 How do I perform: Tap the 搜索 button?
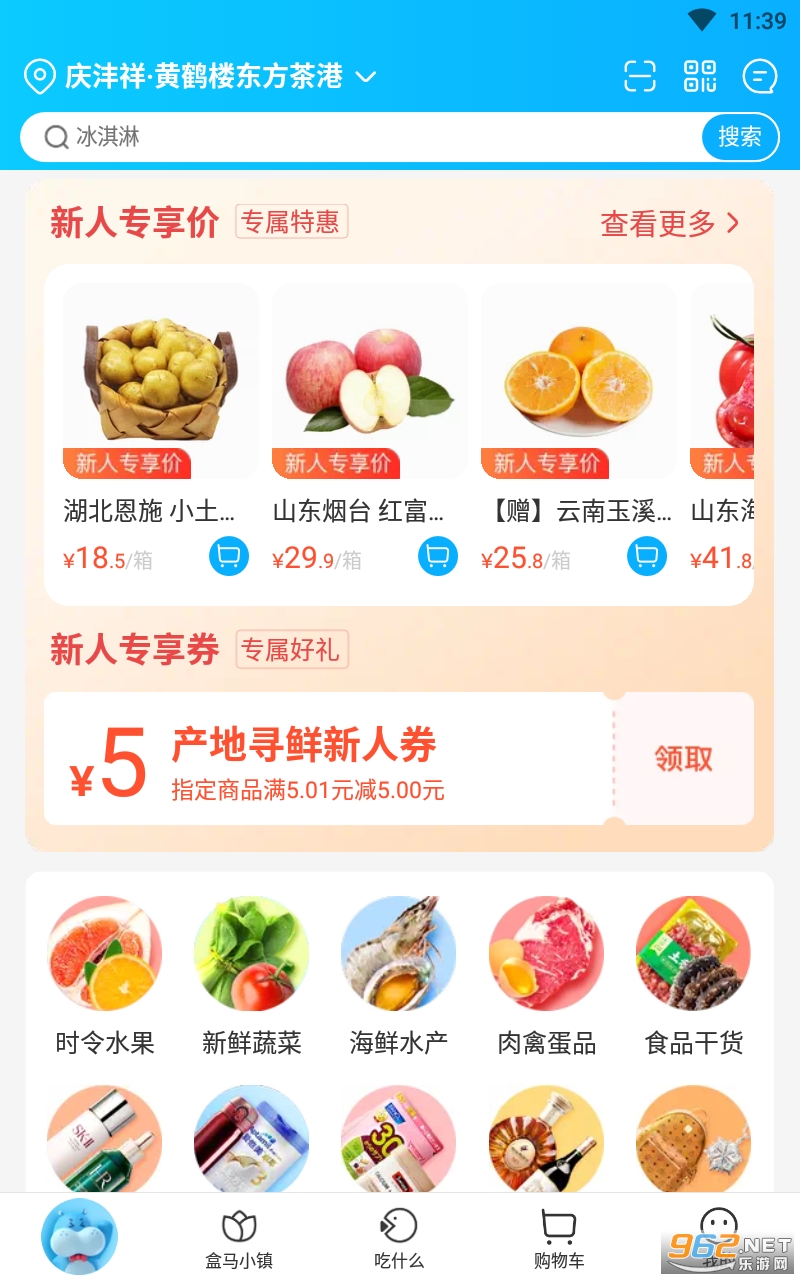740,137
